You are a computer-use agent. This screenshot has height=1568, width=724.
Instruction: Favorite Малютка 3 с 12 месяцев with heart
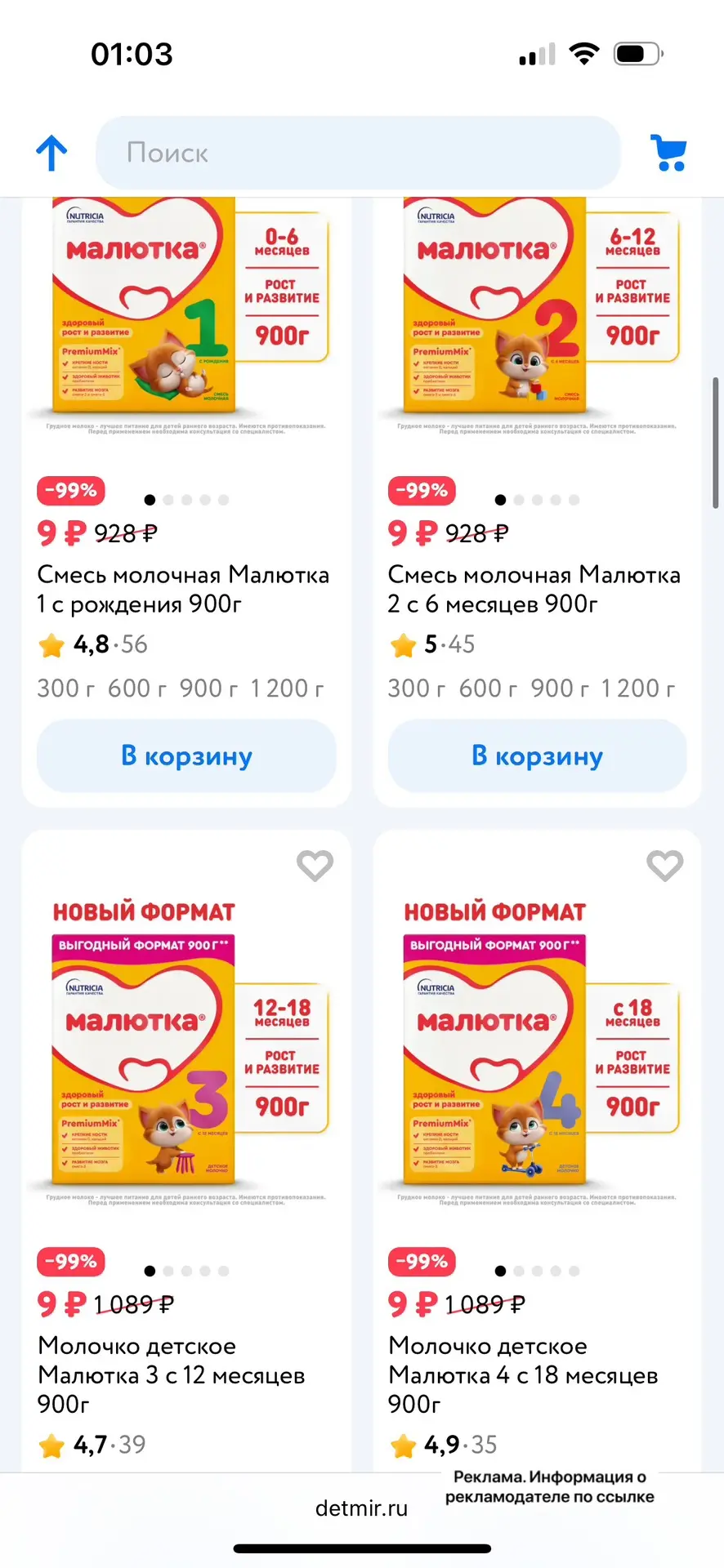click(315, 866)
